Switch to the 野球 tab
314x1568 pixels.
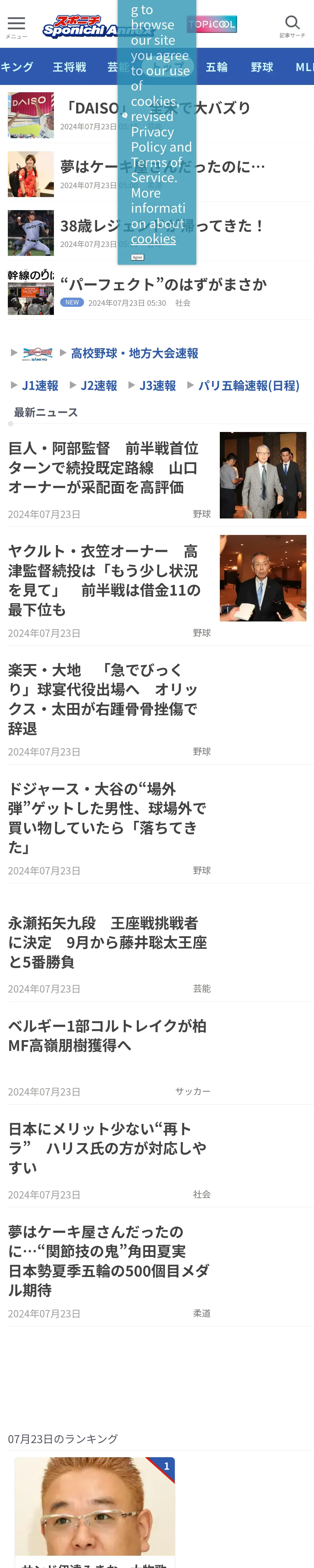click(x=262, y=67)
